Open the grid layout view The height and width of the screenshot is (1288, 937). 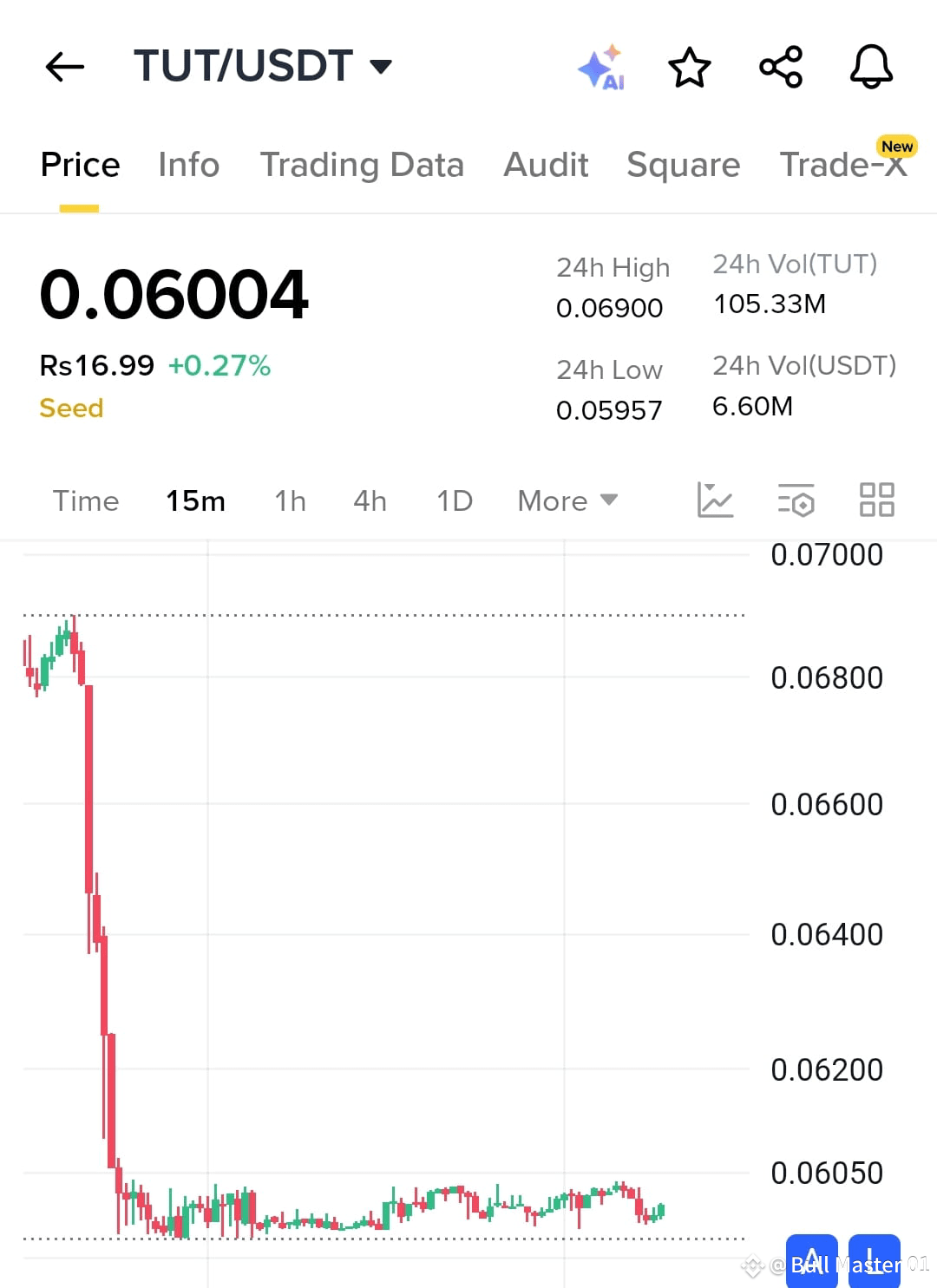pos(877,500)
